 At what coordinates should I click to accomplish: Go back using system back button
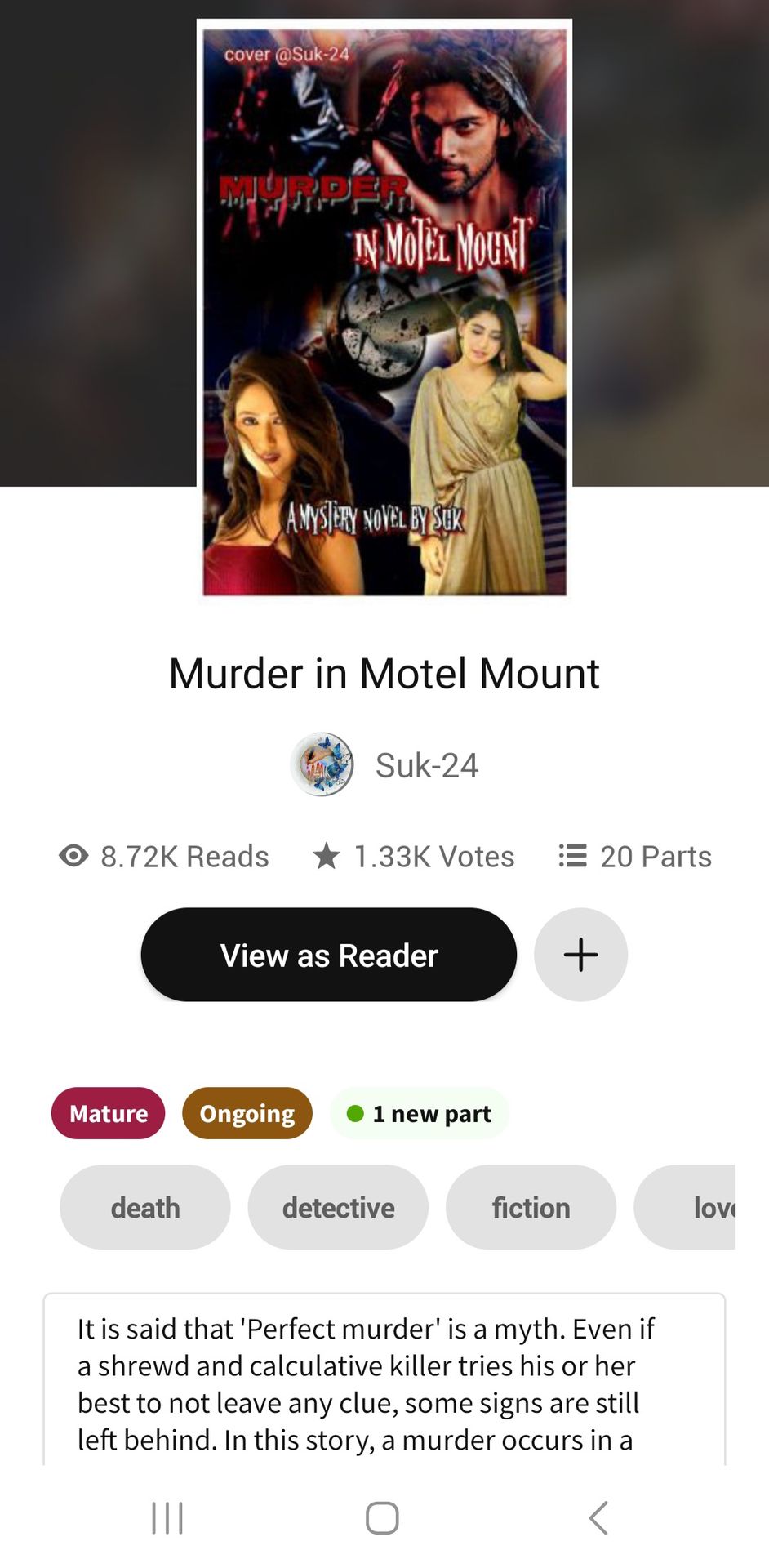pos(598,1518)
